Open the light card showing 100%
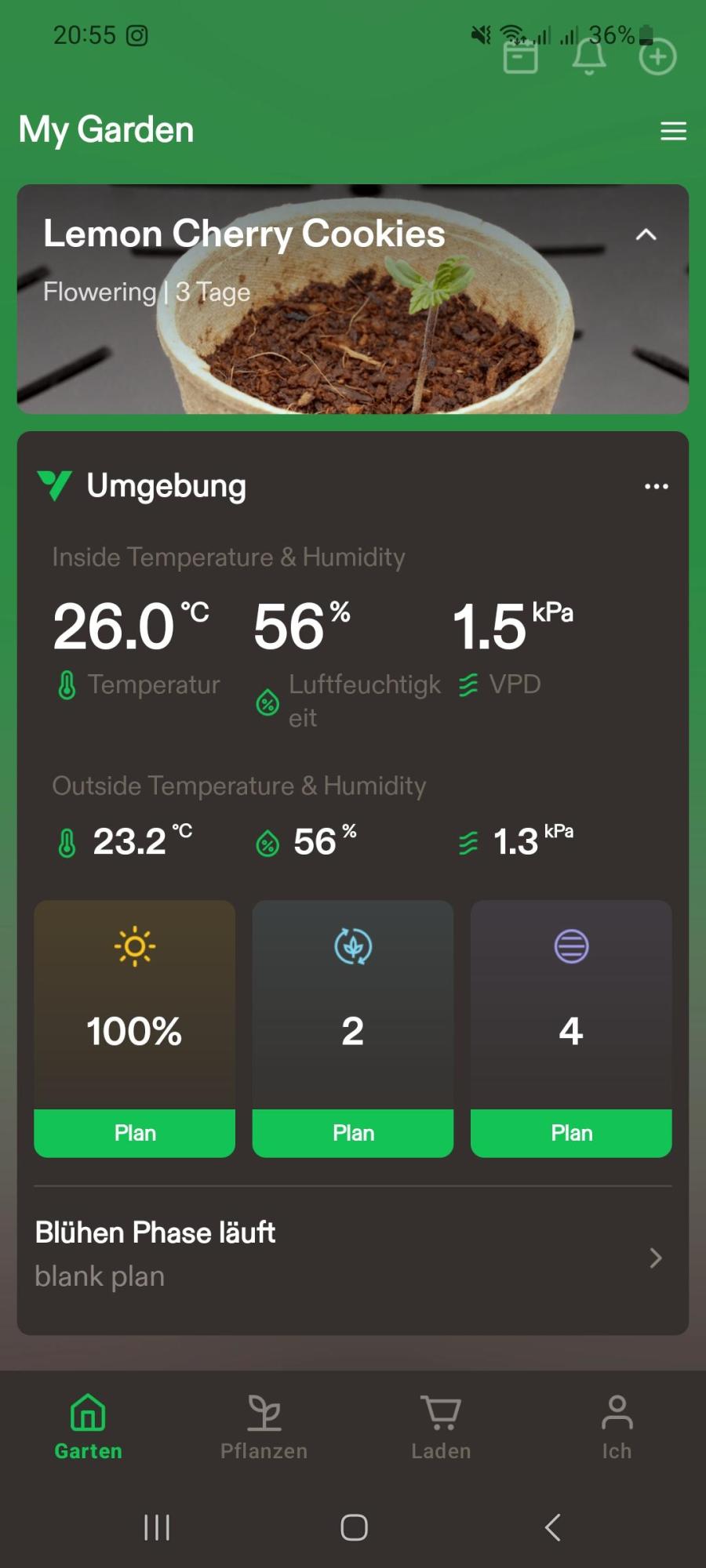Viewport: 706px width, 1568px height. 134,1004
